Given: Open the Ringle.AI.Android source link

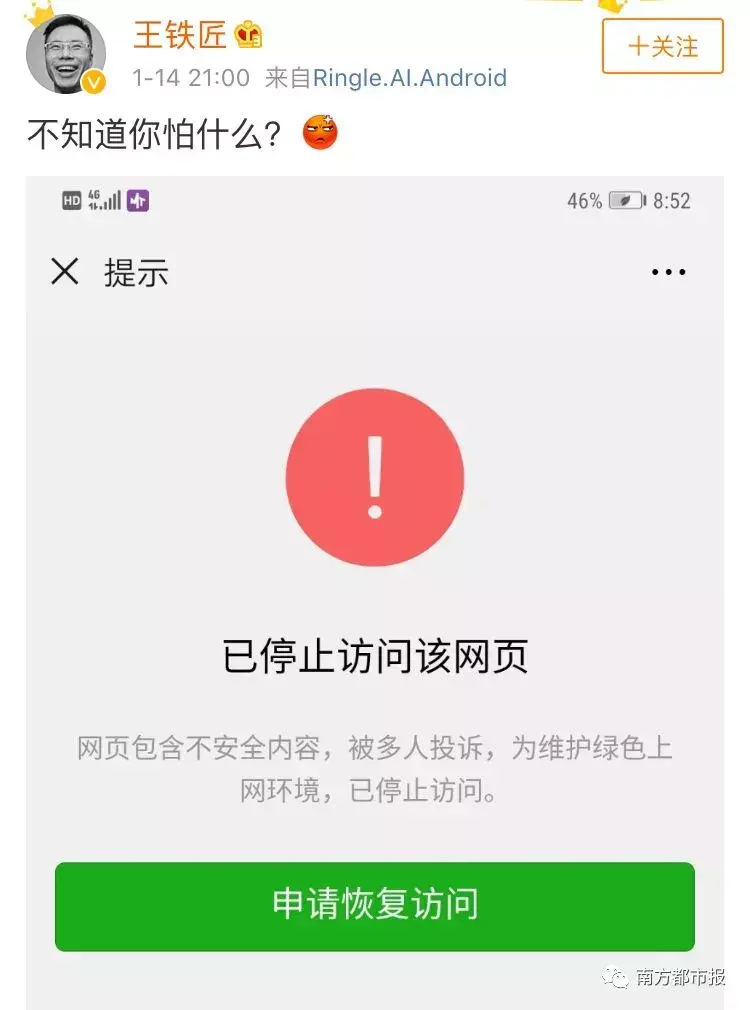Looking at the screenshot, I should point(409,78).
